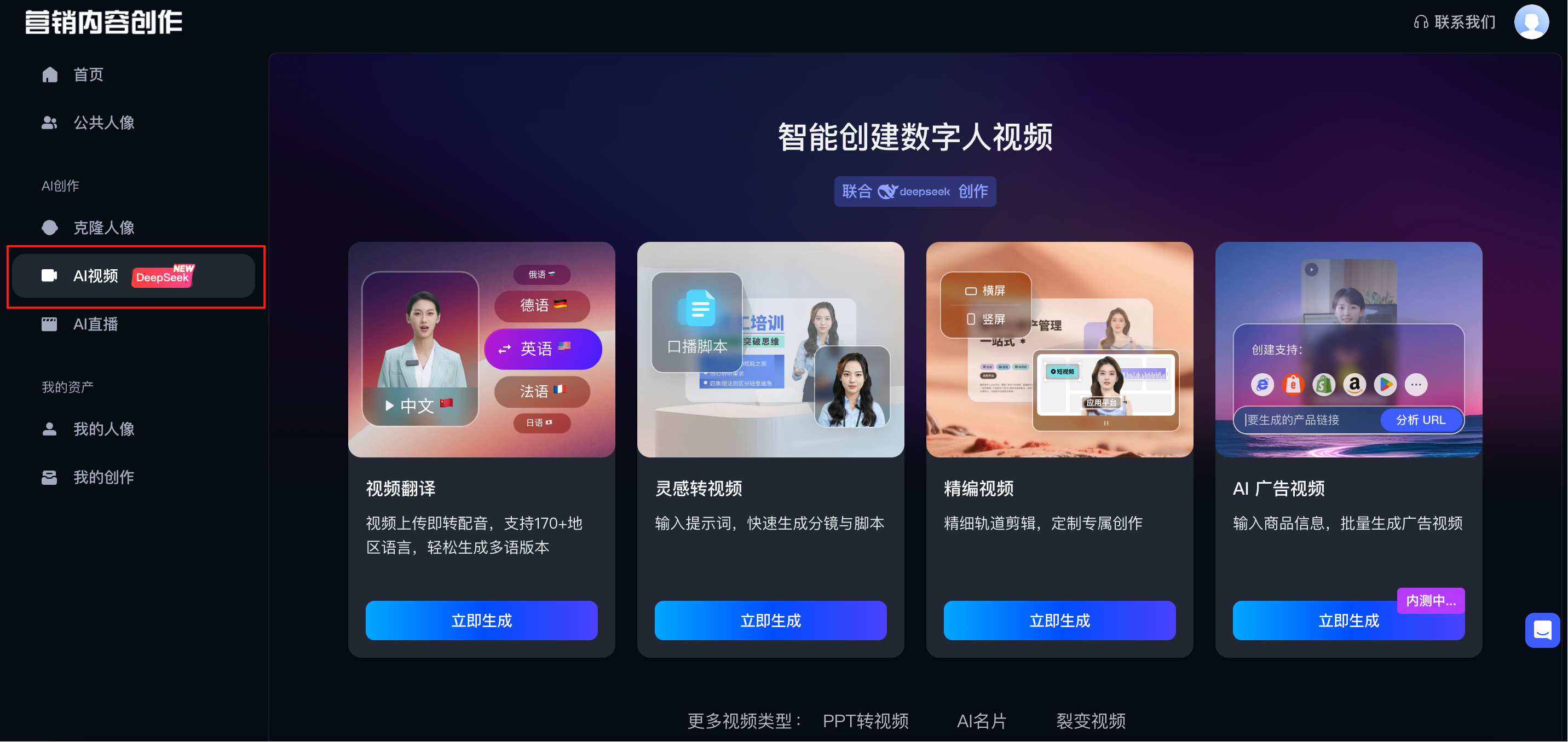Click 立即生成 under 视频翻译
This screenshot has height=742, width=1568.
tap(481, 621)
